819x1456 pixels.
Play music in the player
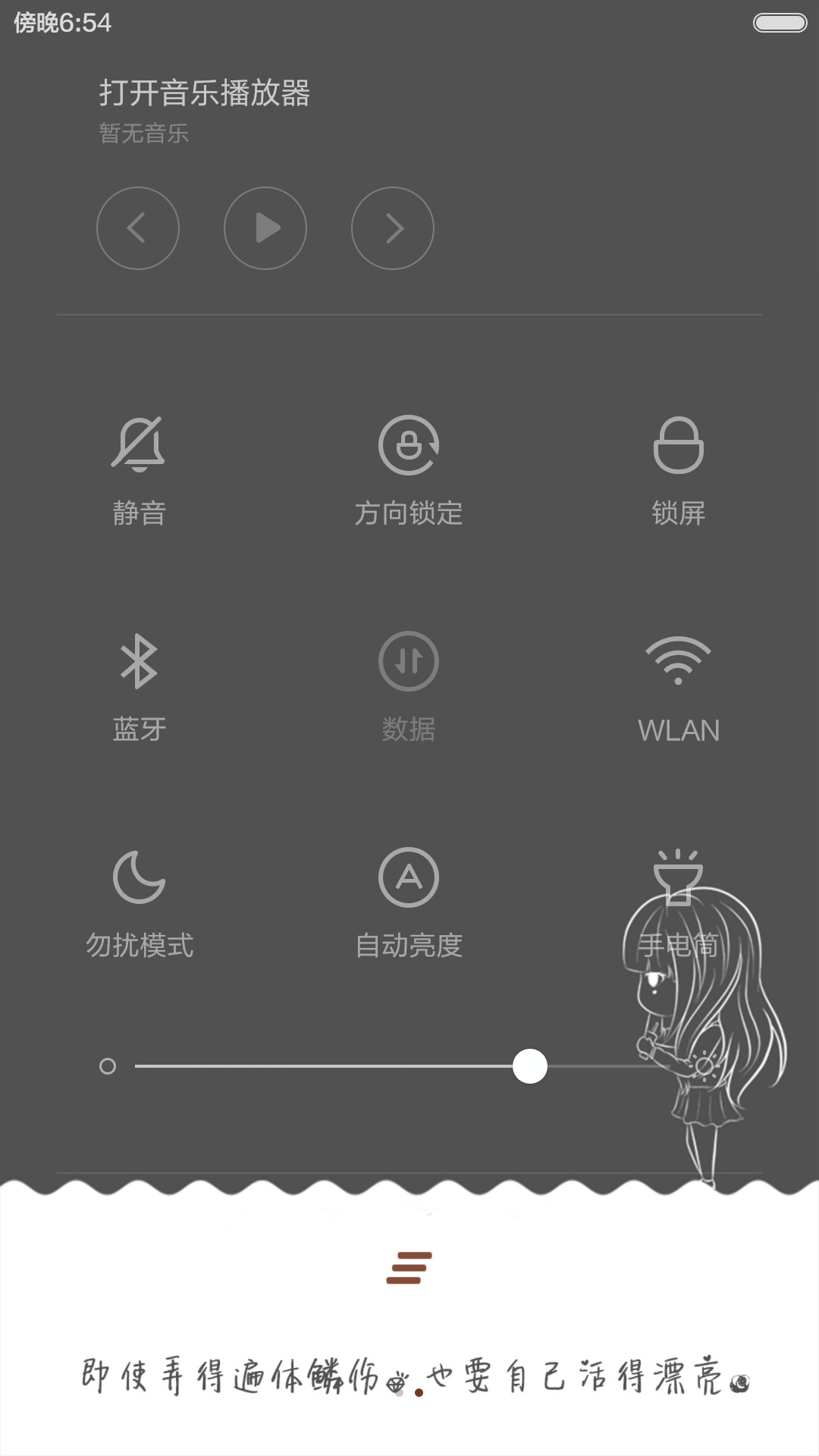[265, 228]
